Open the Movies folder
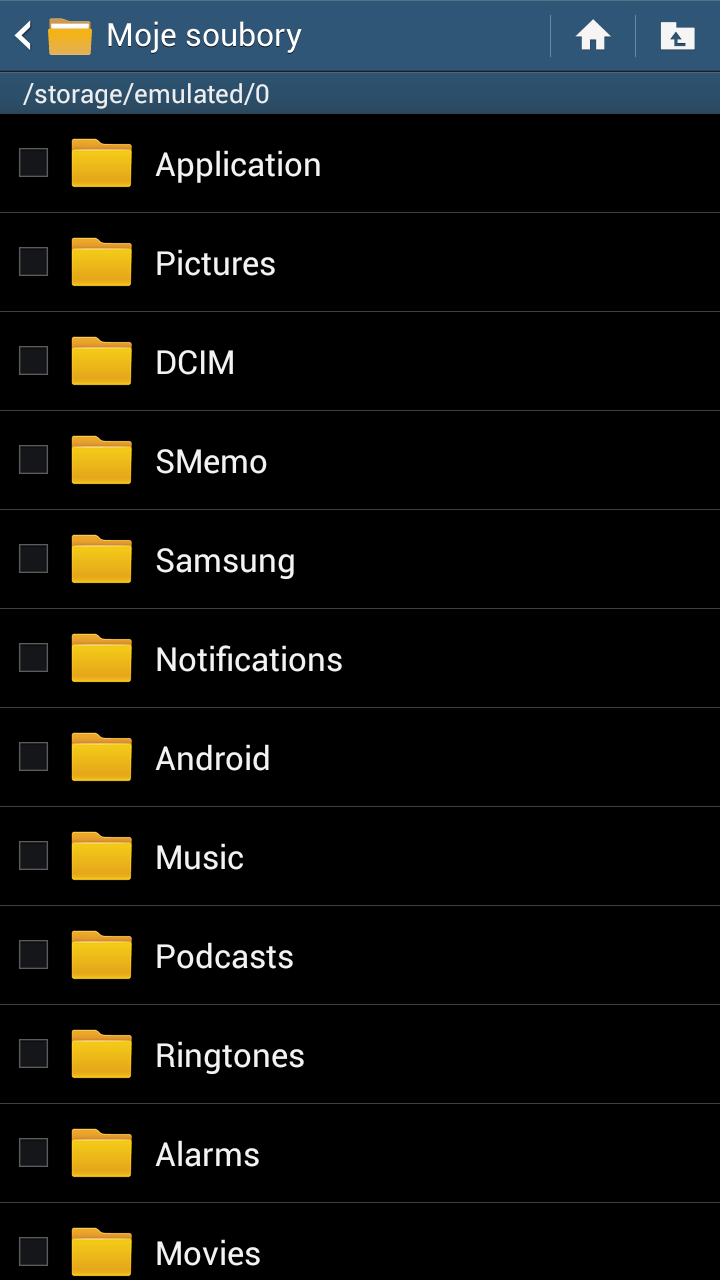 [x=206, y=1252]
